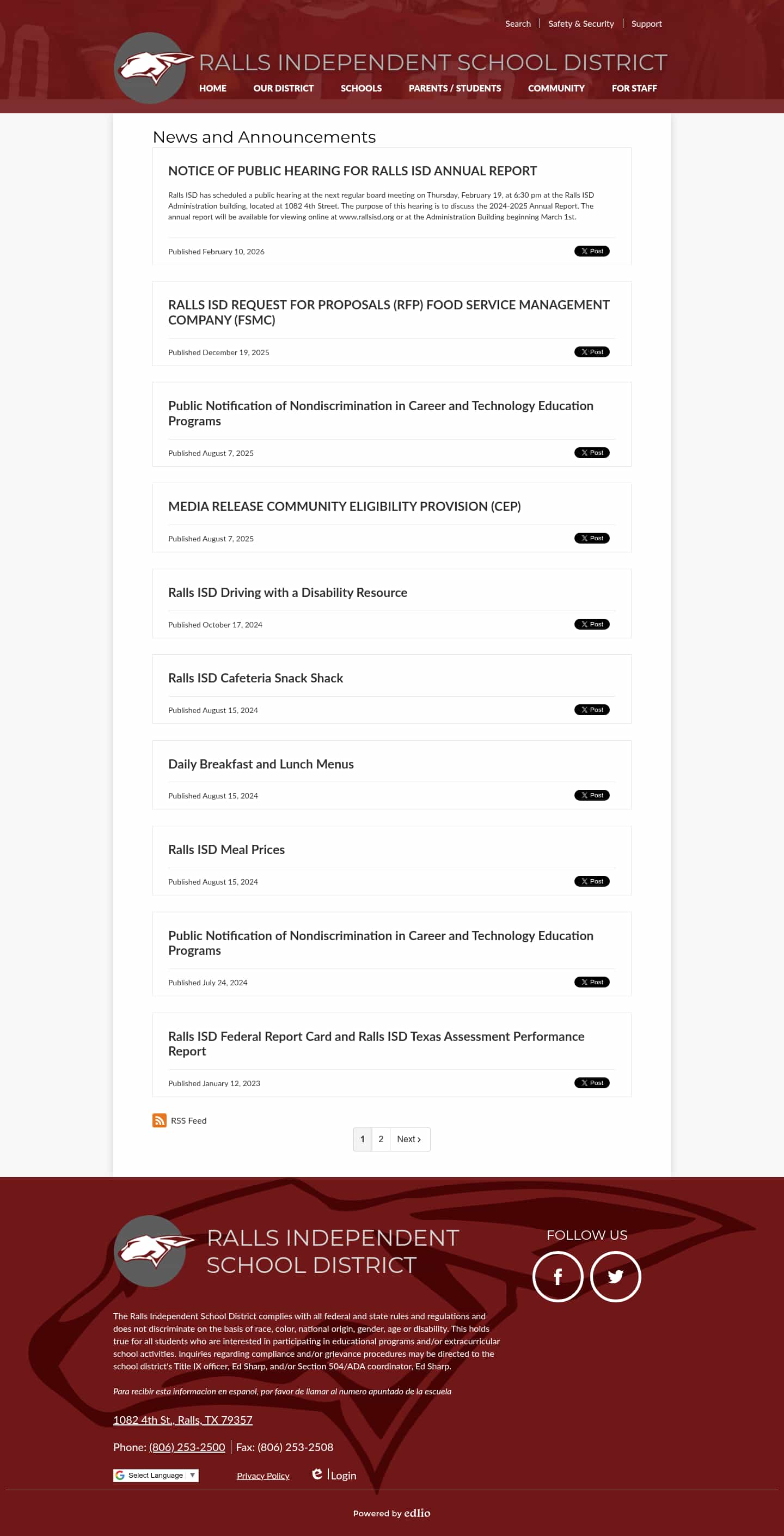Open the Select Language dropdown
Screen dimensions: 784x1536
(156, 1475)
